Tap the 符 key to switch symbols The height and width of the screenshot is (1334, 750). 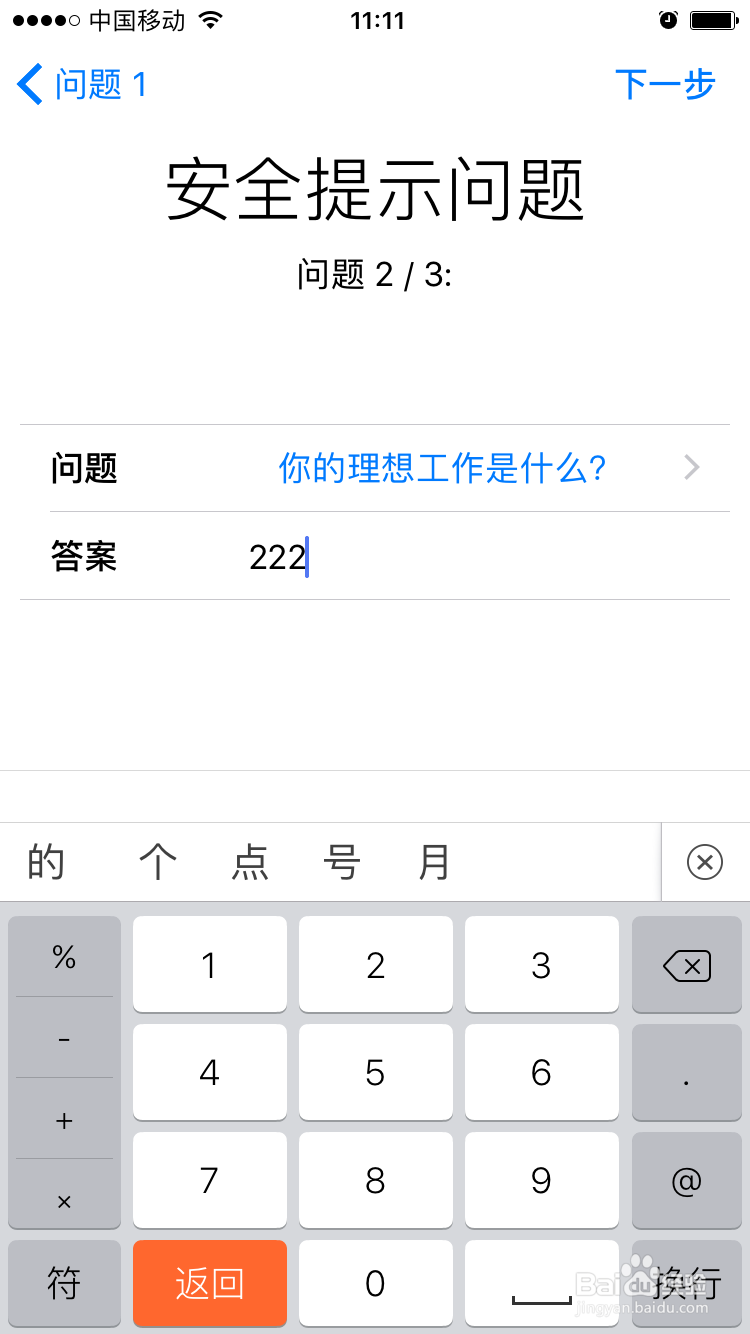(x=64, y=1283)
